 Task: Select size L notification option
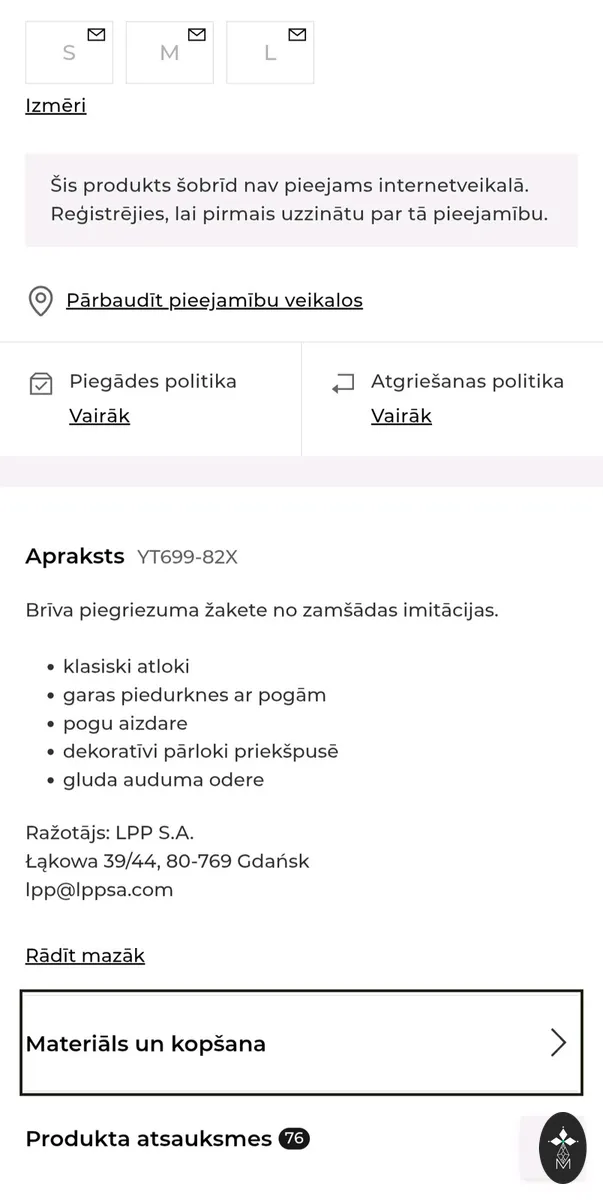tap(270, 52)
